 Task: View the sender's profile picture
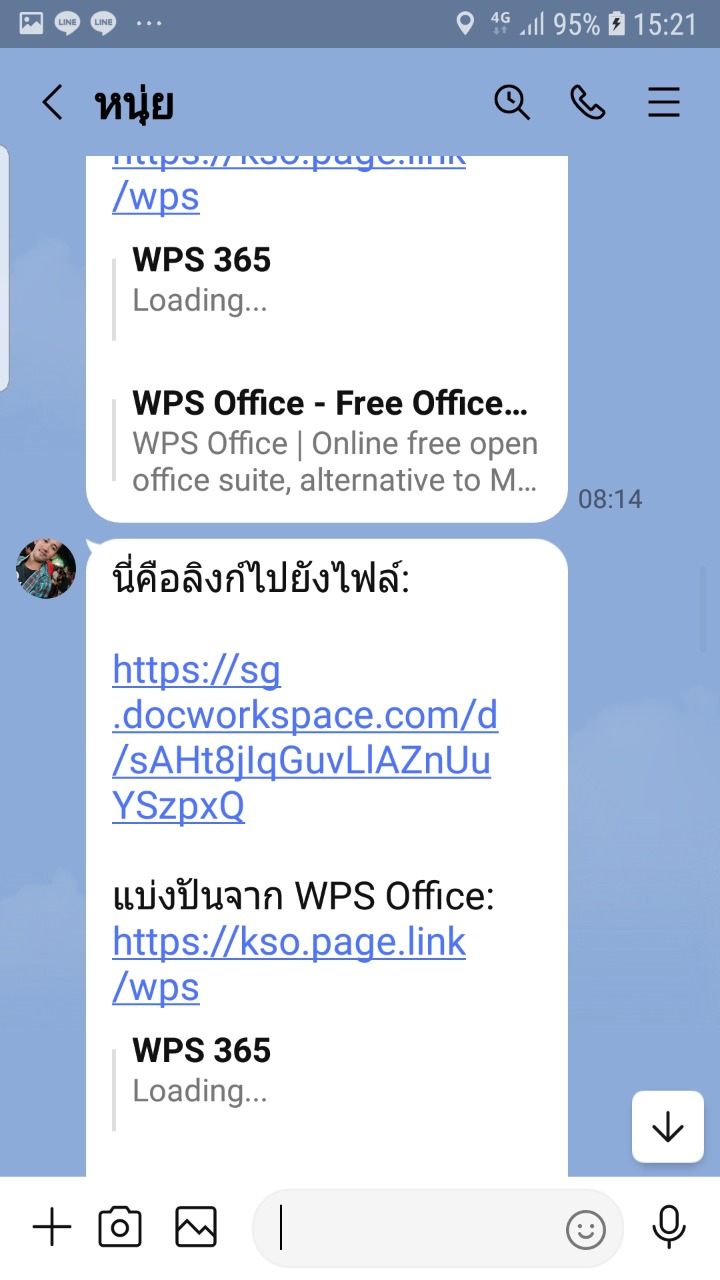tap(46, 569)
